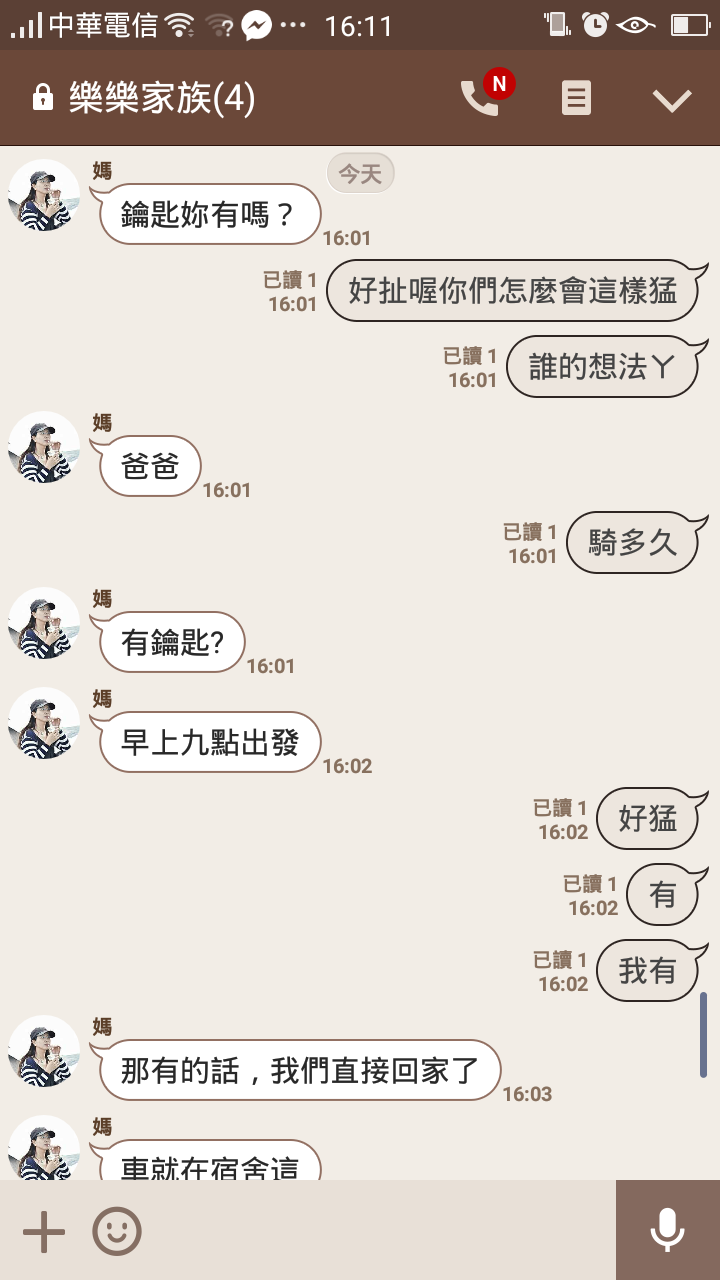
Task: Record a voice message with microphone
Action: pyautogui.click(x=667, y=1230)
